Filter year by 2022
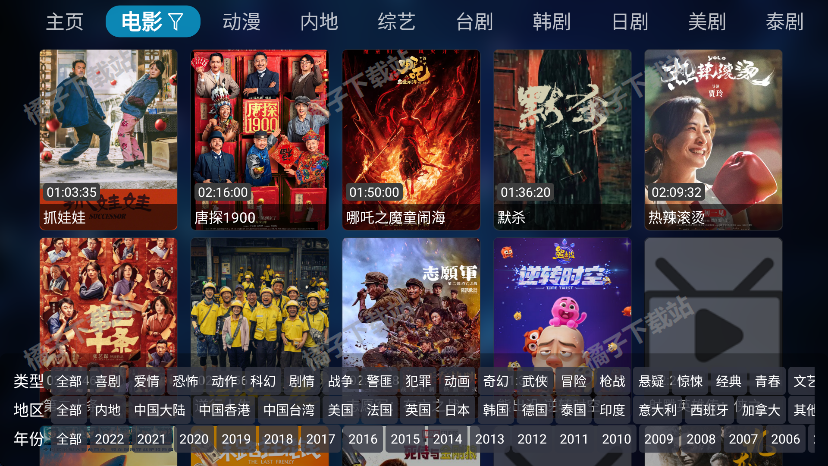The height and width of the screenshot is (466, 828). pos(109,439)
